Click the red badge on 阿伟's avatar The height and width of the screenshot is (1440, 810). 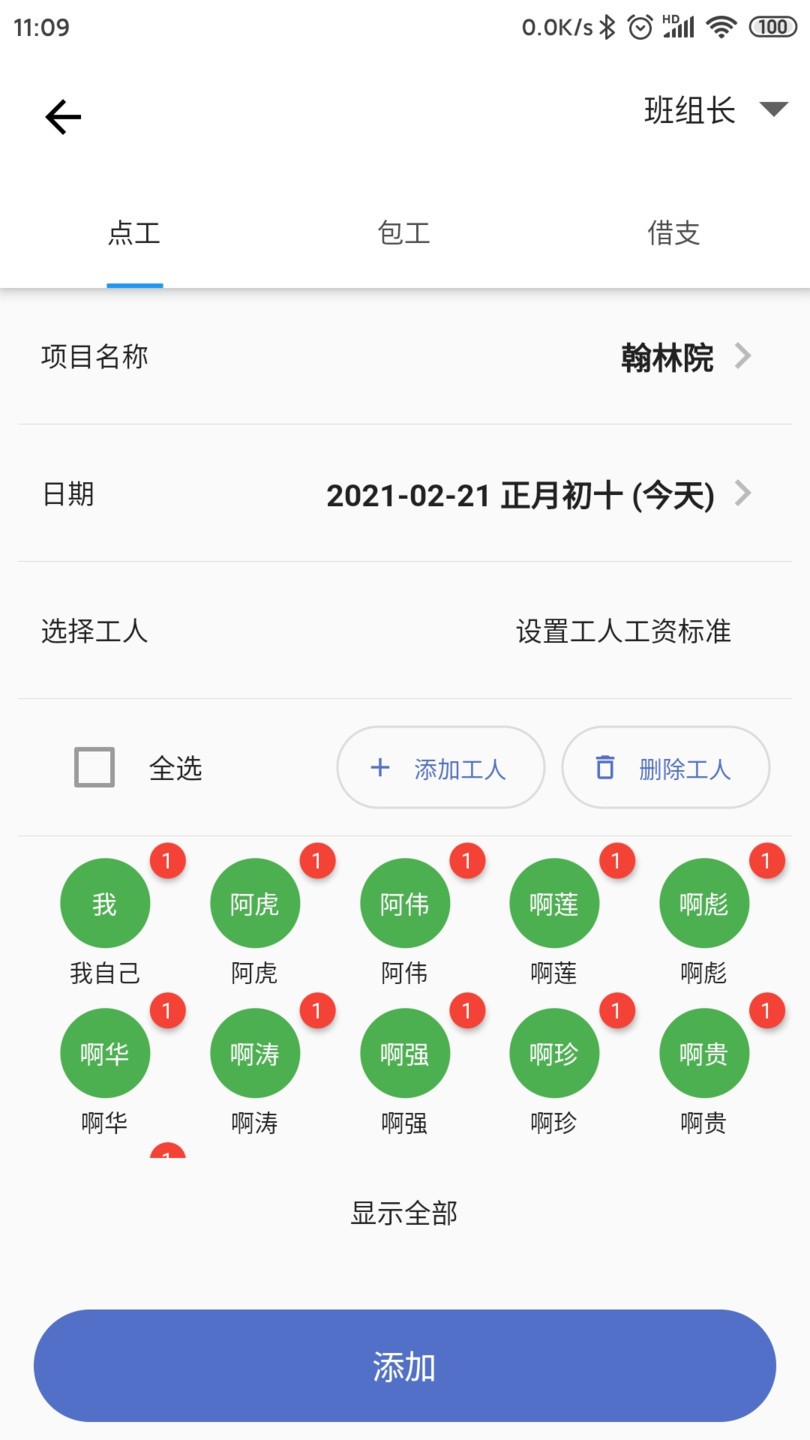(466, 860)
